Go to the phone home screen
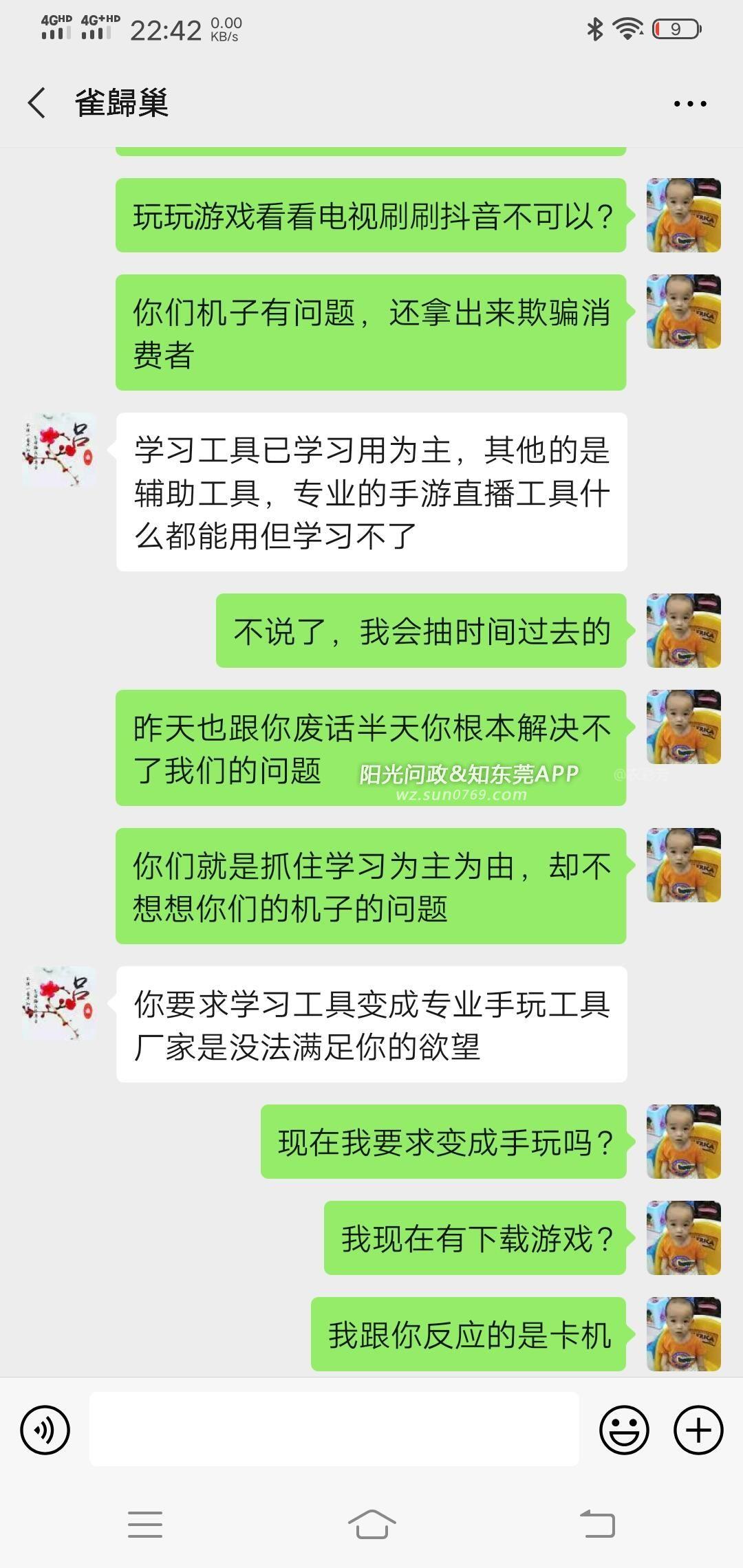Image resolution: width=743 pixels, height=1568 pixels. tap(371, 1524)
